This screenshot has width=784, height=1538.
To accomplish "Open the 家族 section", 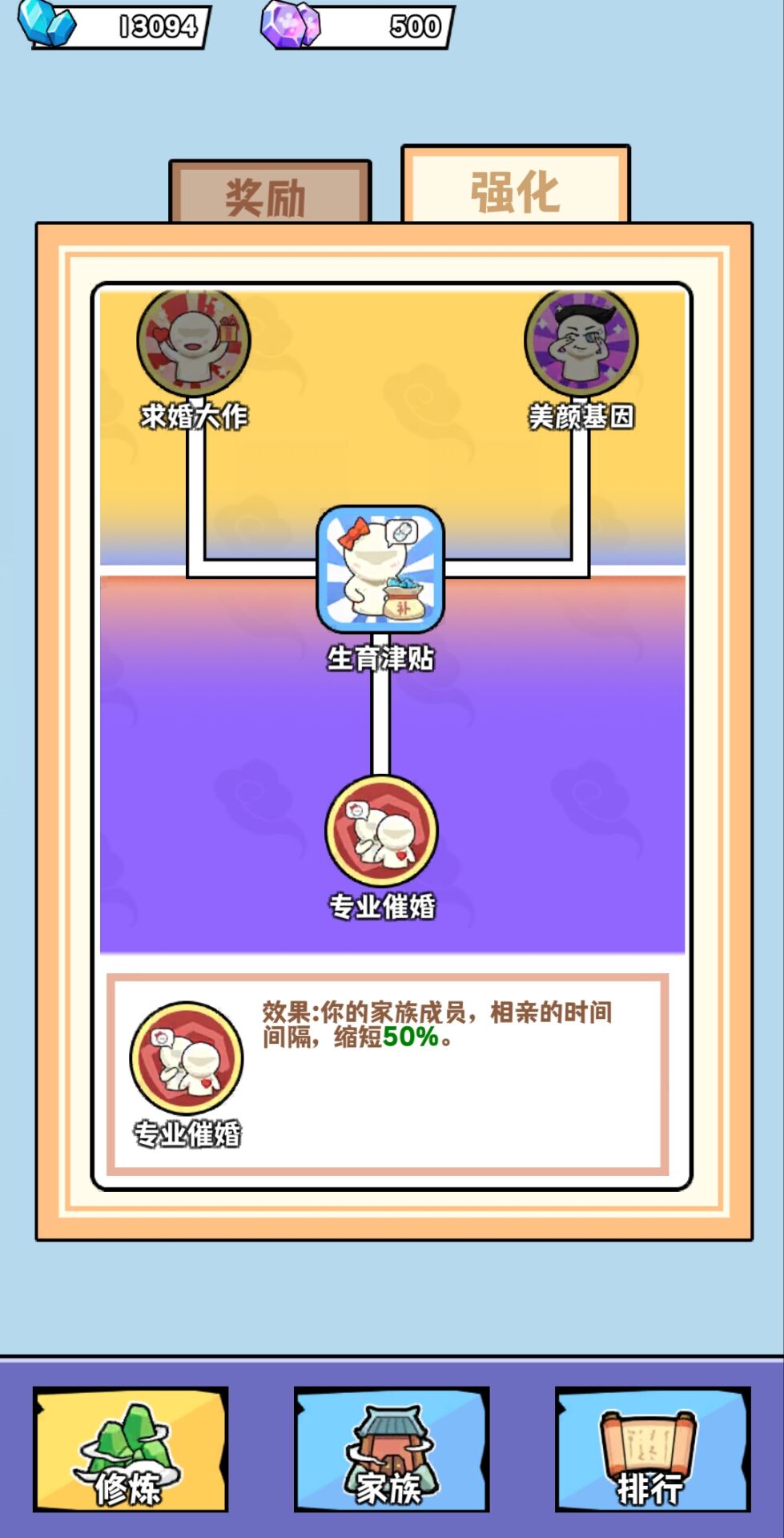I will (392, 1449).
